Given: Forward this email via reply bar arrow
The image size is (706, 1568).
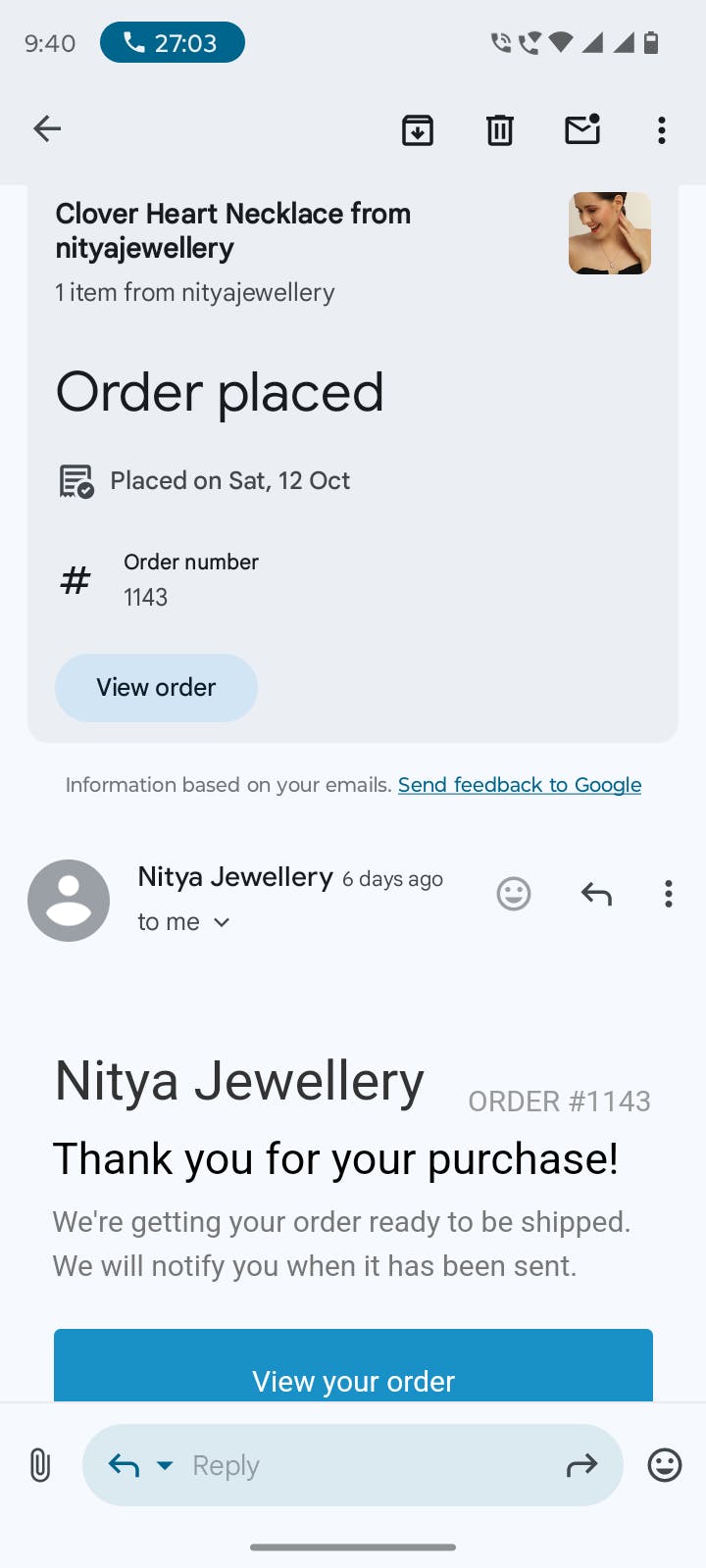Looking at the screenshot, I should coord(581,1465).
